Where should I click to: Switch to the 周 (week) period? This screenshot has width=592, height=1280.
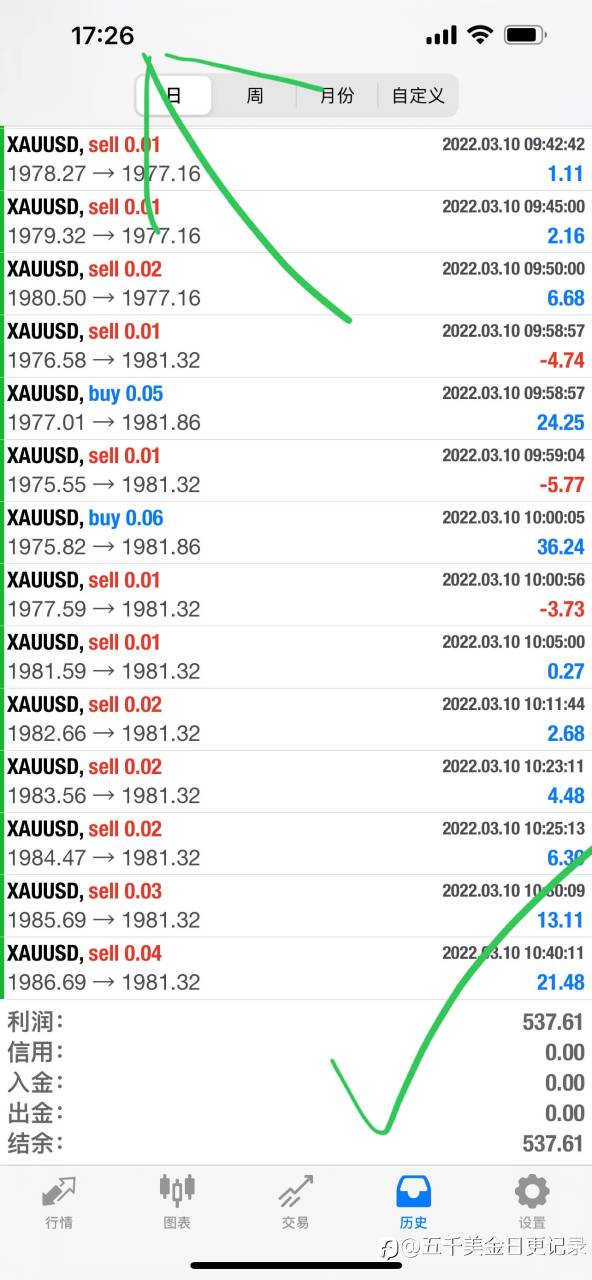[x=255, y=96]
